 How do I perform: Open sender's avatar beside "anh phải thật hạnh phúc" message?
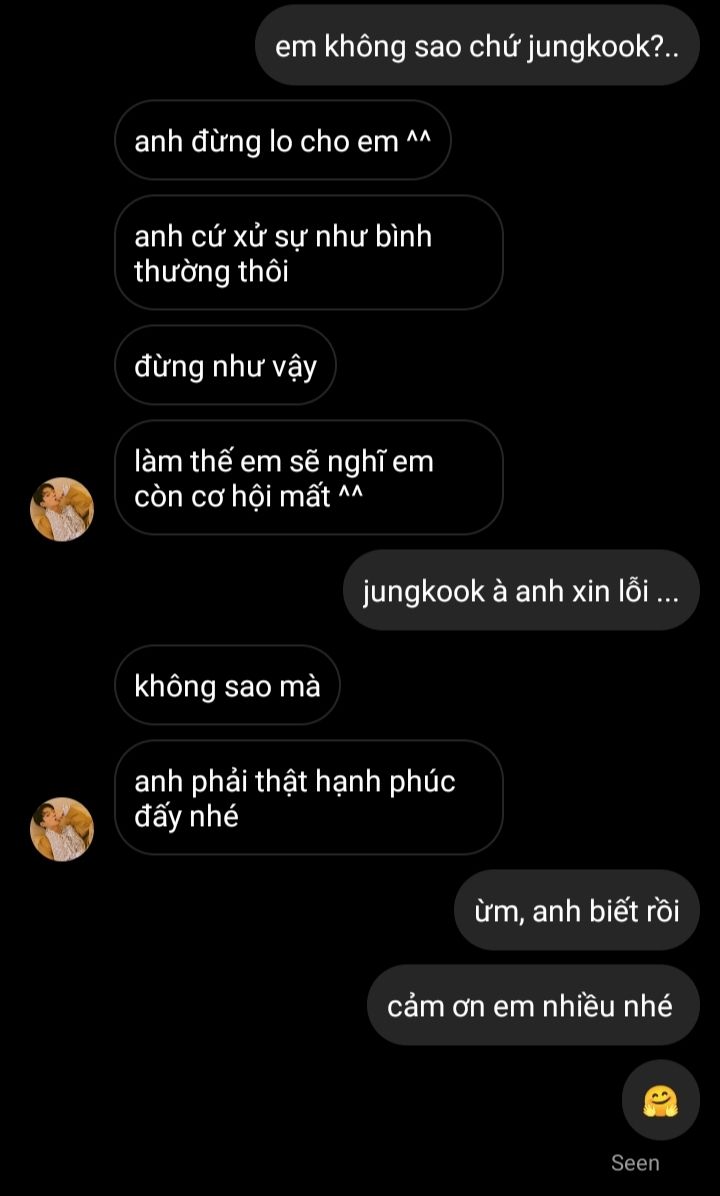pos(62,829)
